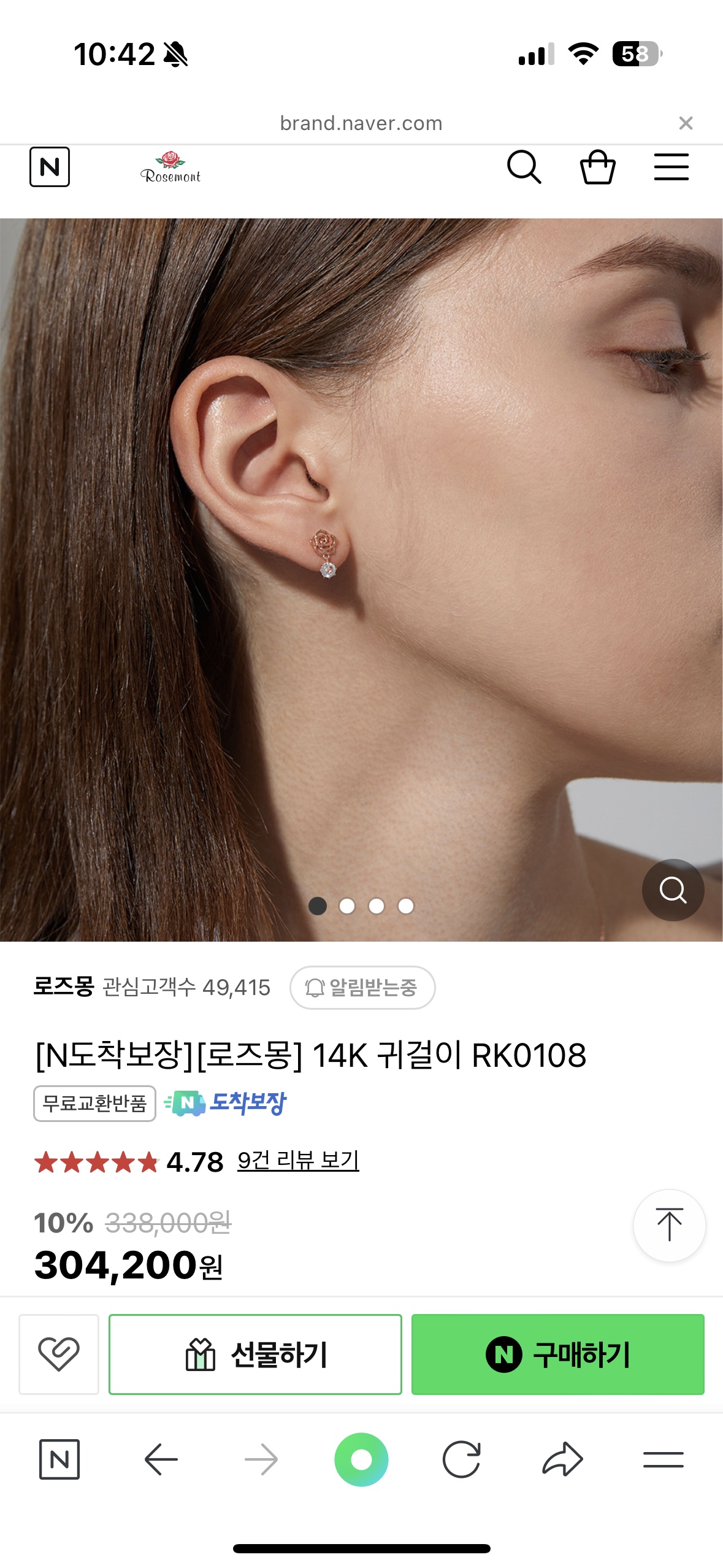
Task: Buy now with 구매하기
Action: point(557,1354)
